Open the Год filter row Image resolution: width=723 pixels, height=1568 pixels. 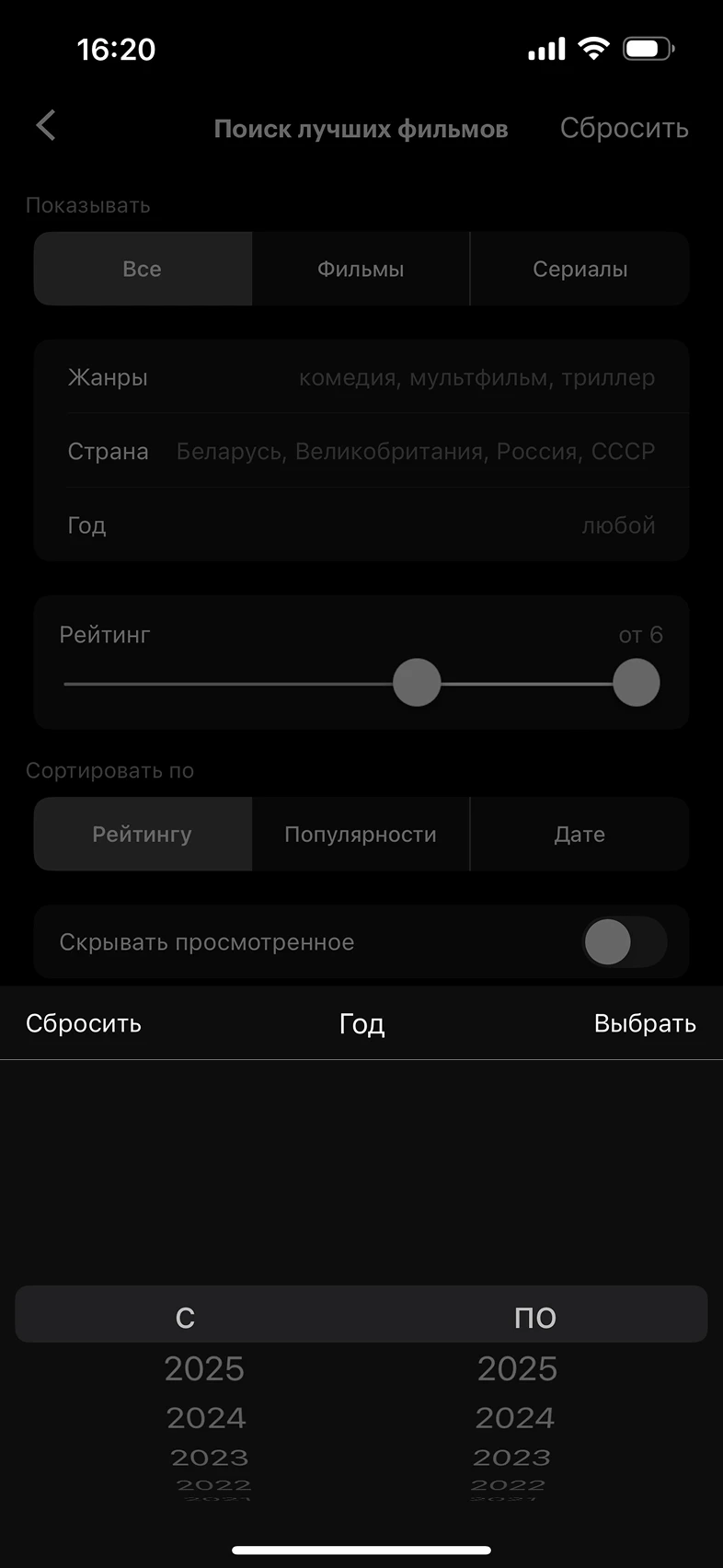click(x=361, y=525)
